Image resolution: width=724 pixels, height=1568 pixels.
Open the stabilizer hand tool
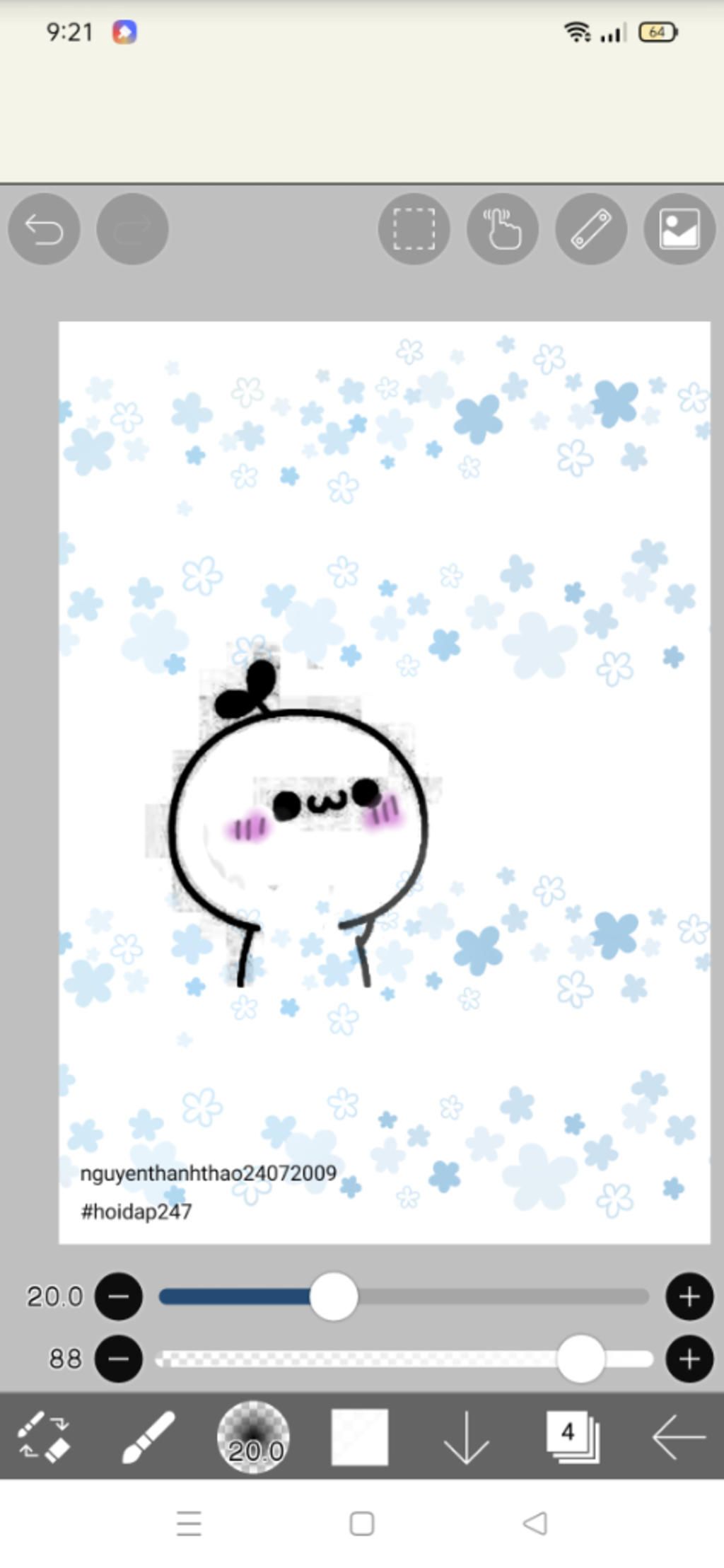tap(502, 228)
